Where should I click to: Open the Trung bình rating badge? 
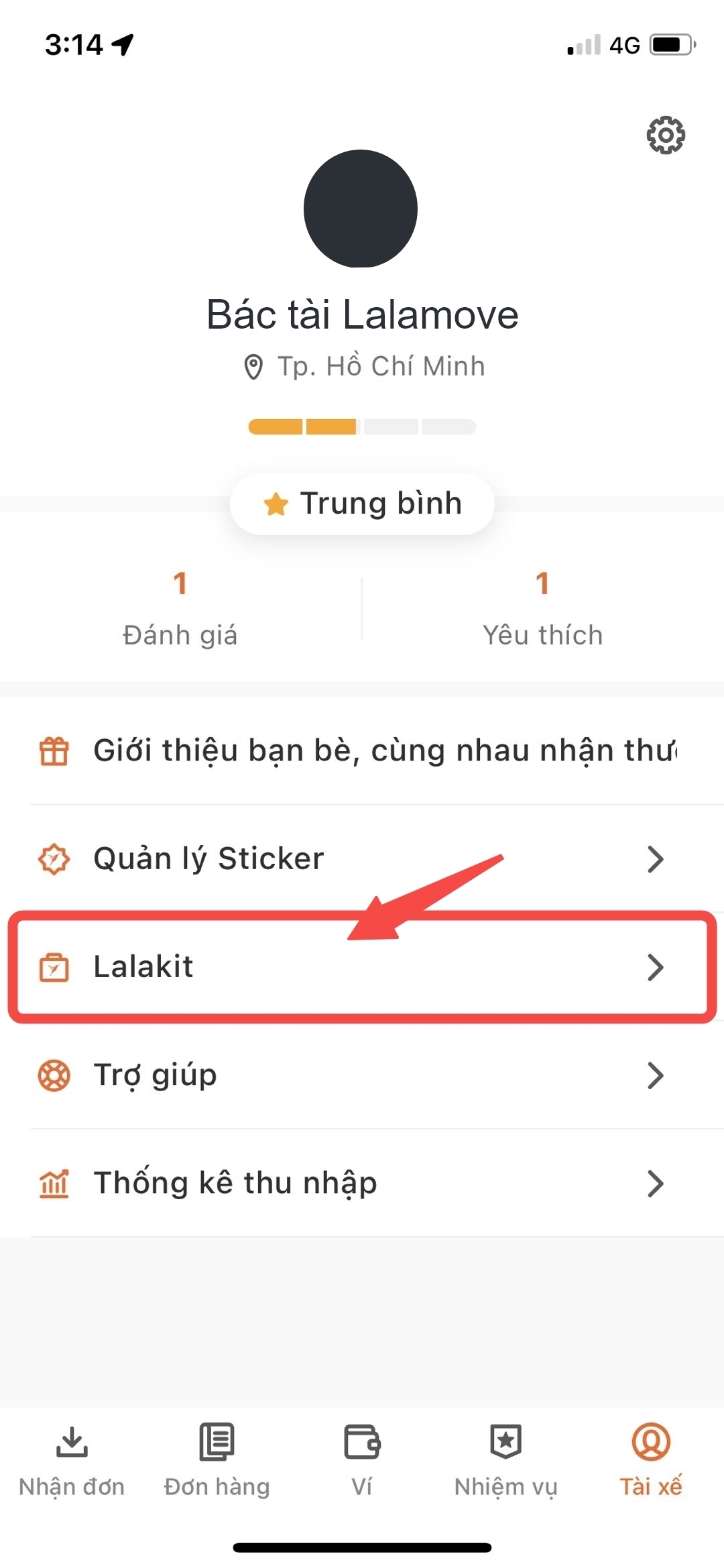pos(362,504)
